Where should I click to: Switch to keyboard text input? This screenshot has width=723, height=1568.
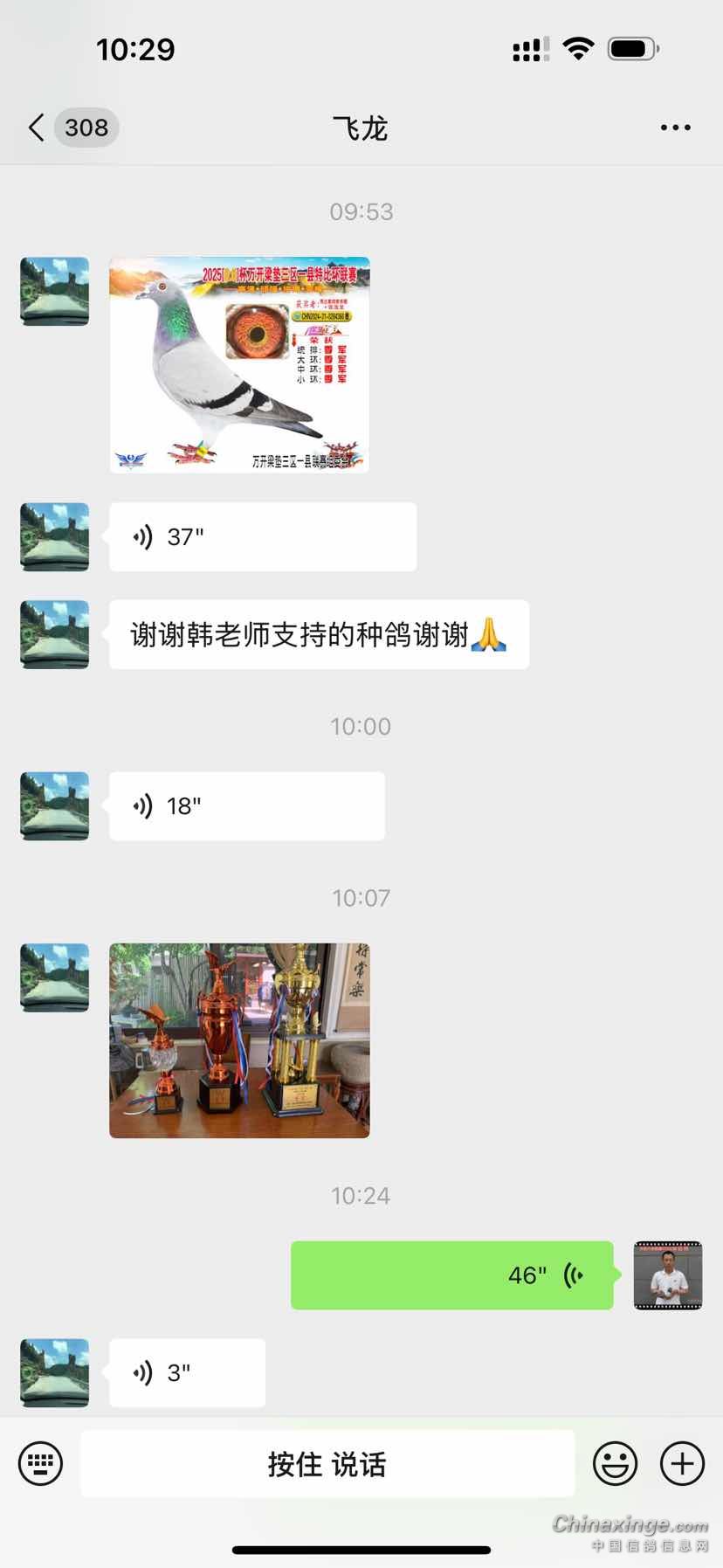[40, 1463]
